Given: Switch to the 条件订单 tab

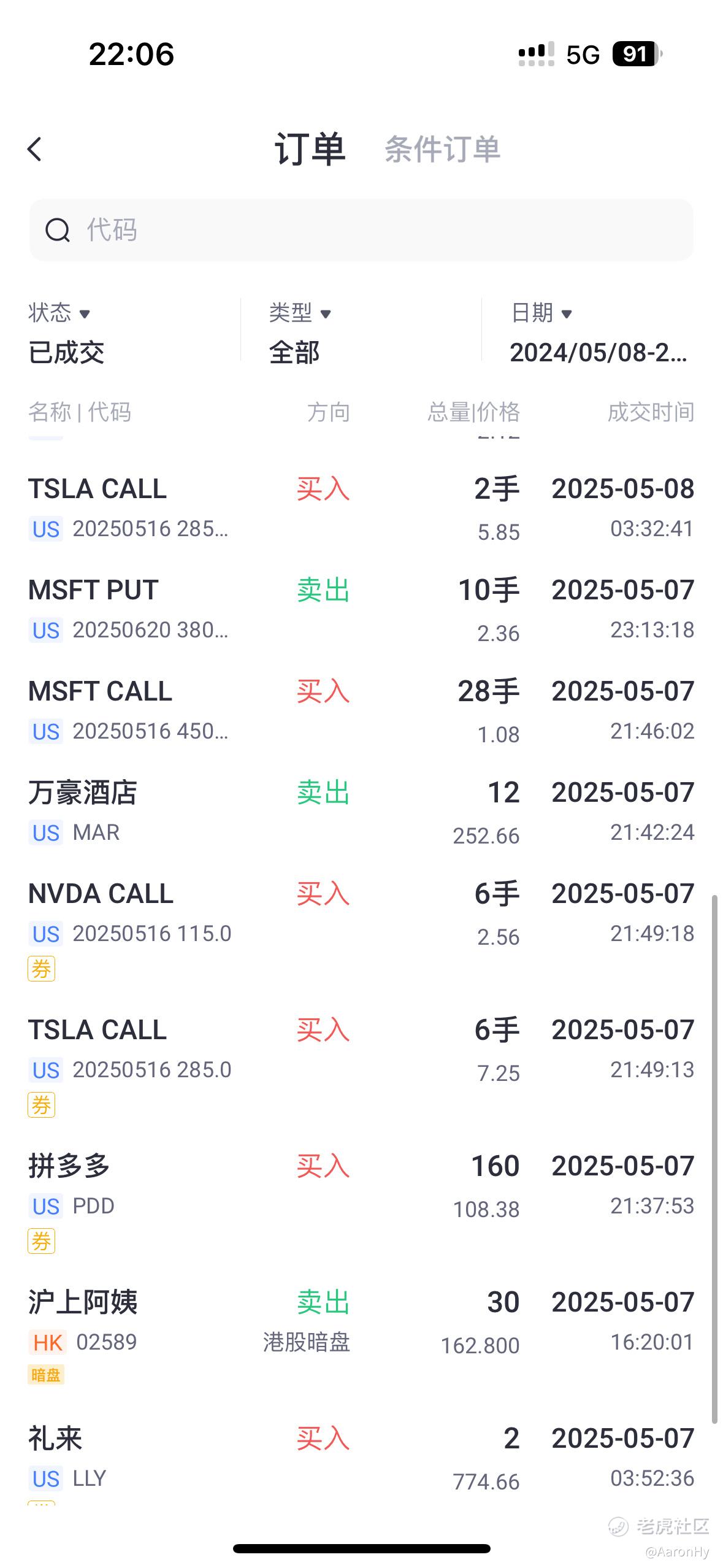Looking at the screenshot, I should (442, 149).
